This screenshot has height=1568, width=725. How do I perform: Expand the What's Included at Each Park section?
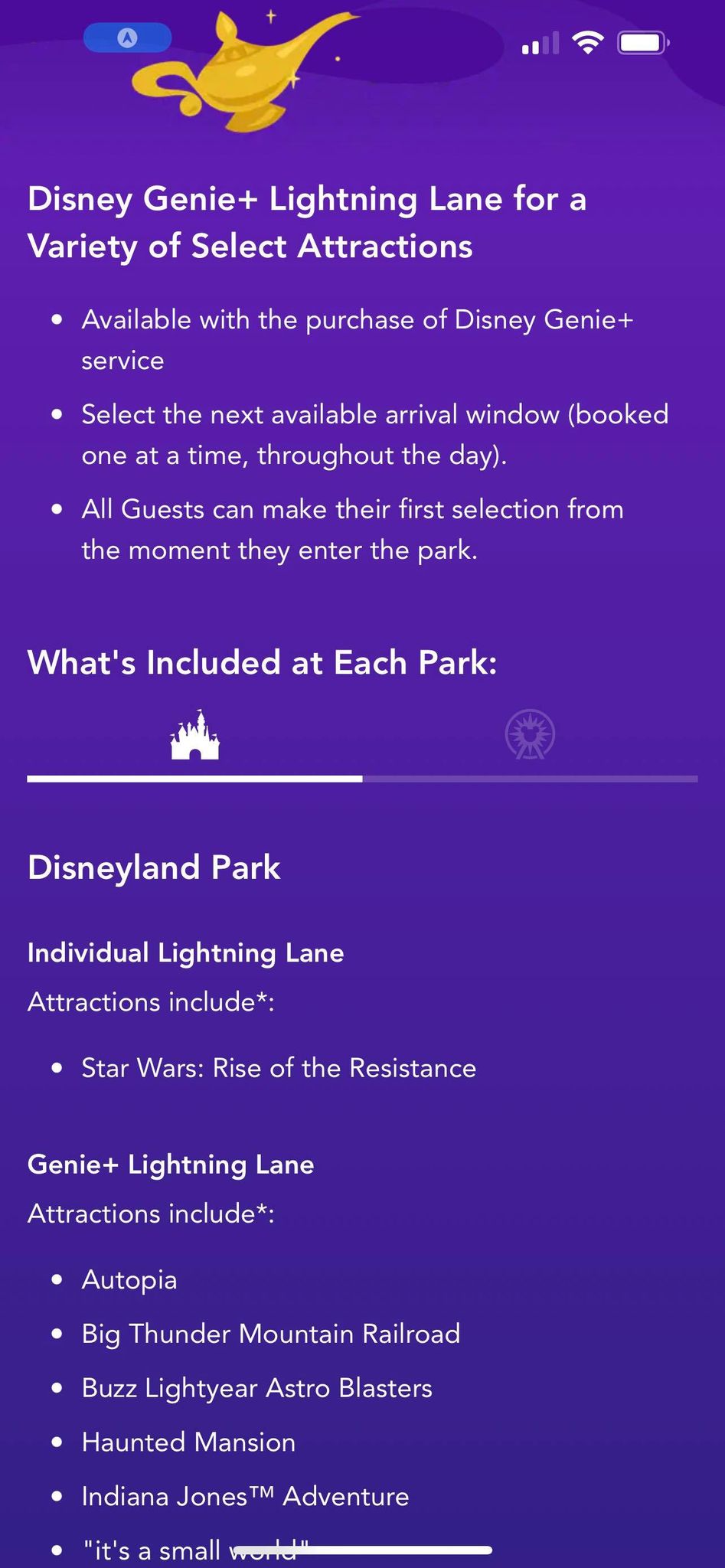pyautogui.click(x=263, y=661)
